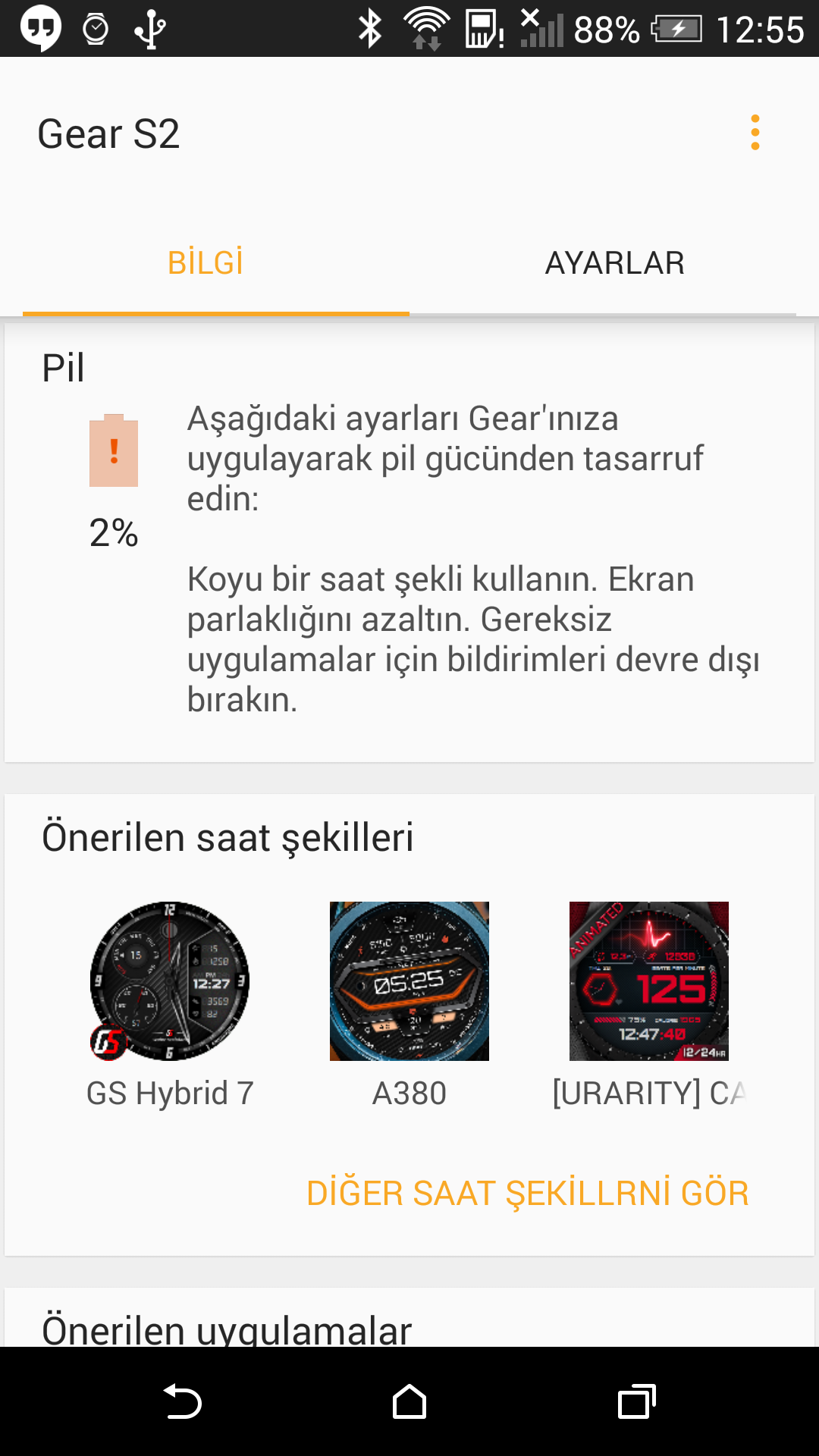Switch to the BİLGİ tab

click(206, 263)
